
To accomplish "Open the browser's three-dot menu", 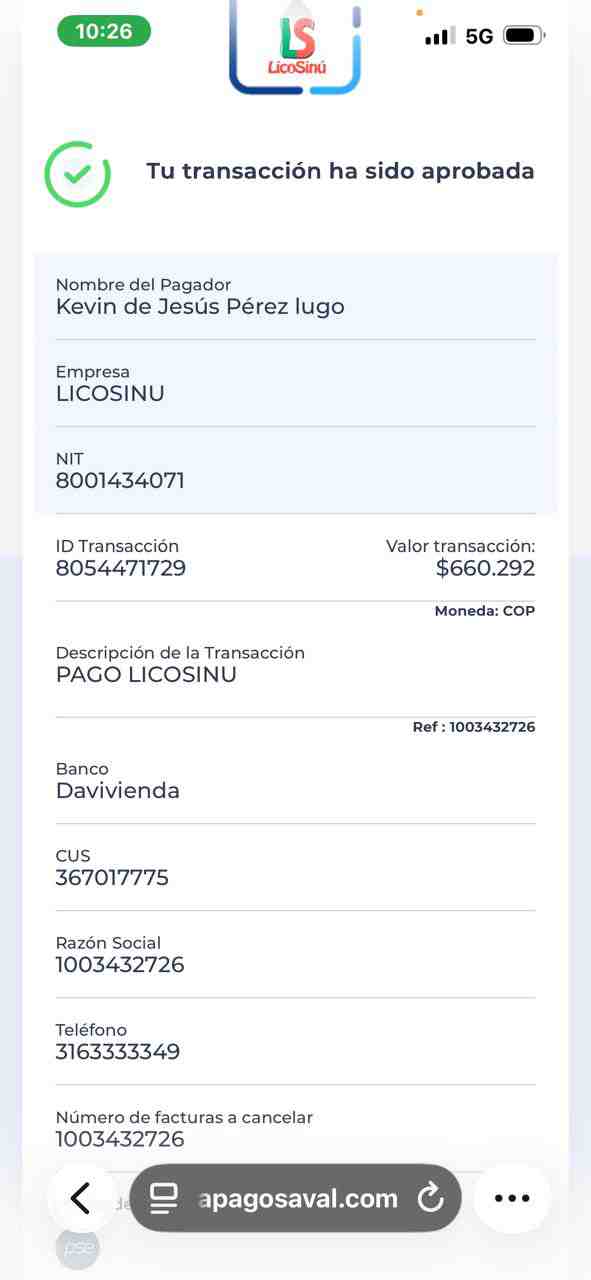I will pyautogui.click(x=512, y=1198).
